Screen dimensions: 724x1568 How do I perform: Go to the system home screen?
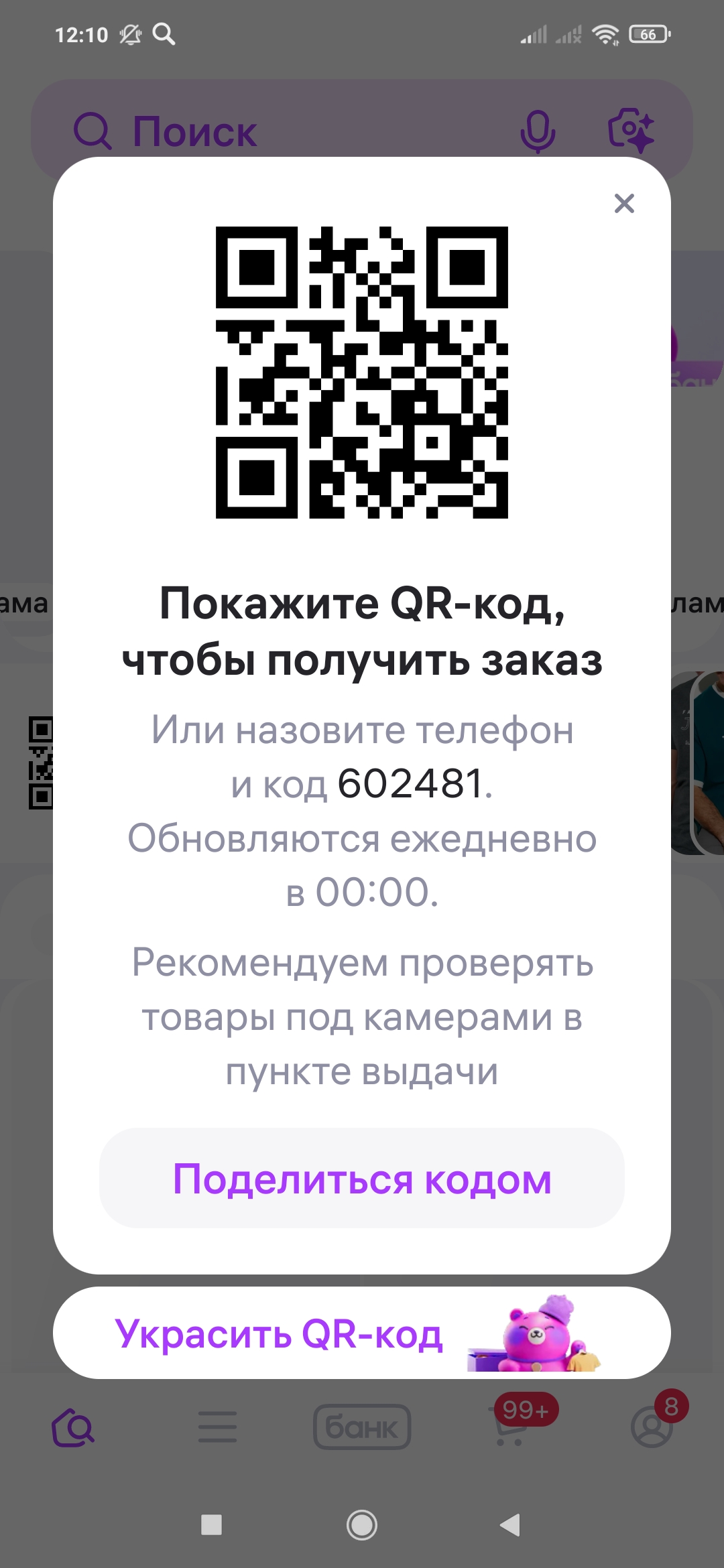pyautogui.click(x=362, y=1525)
